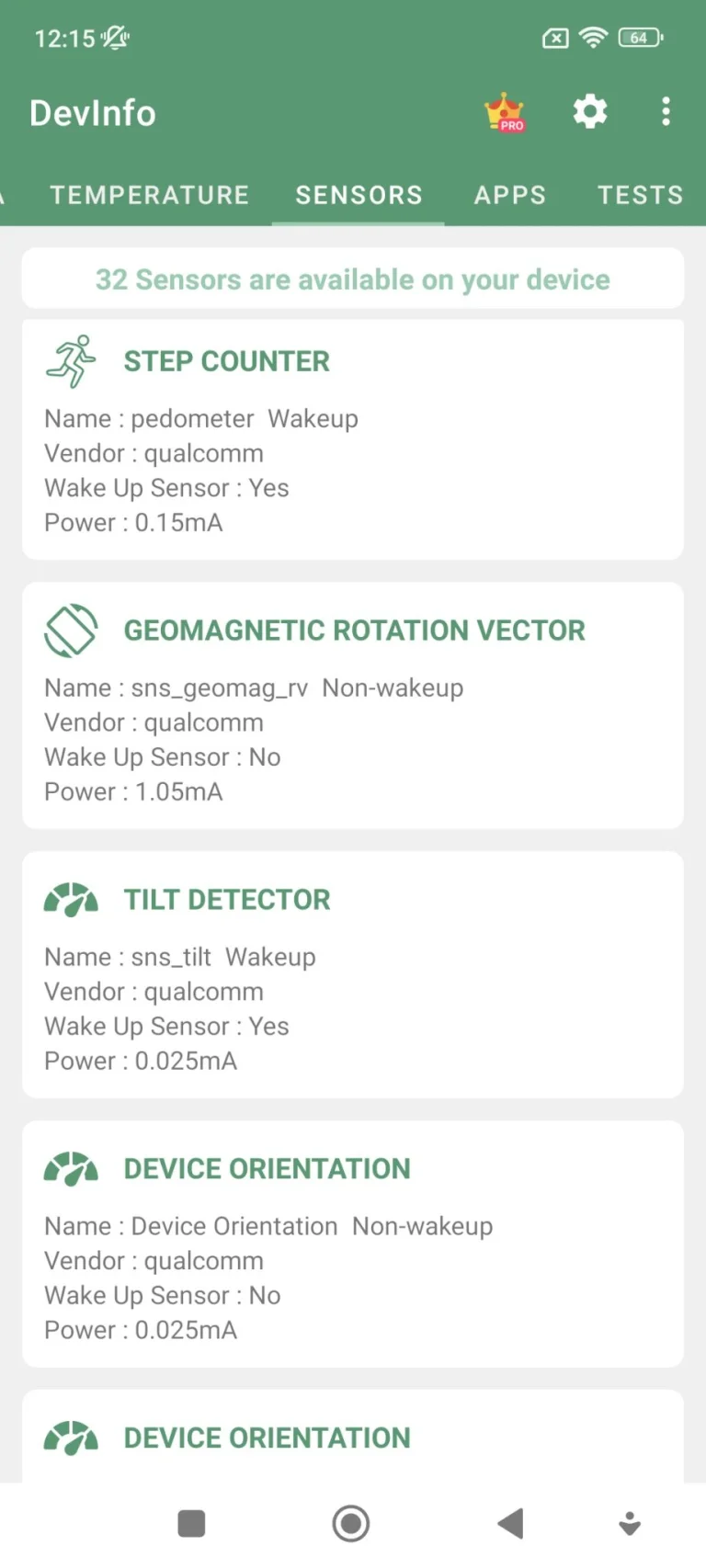706x1568 pixels.
Task: Open the three-dot overflow menu
Action: click(666, 111)
